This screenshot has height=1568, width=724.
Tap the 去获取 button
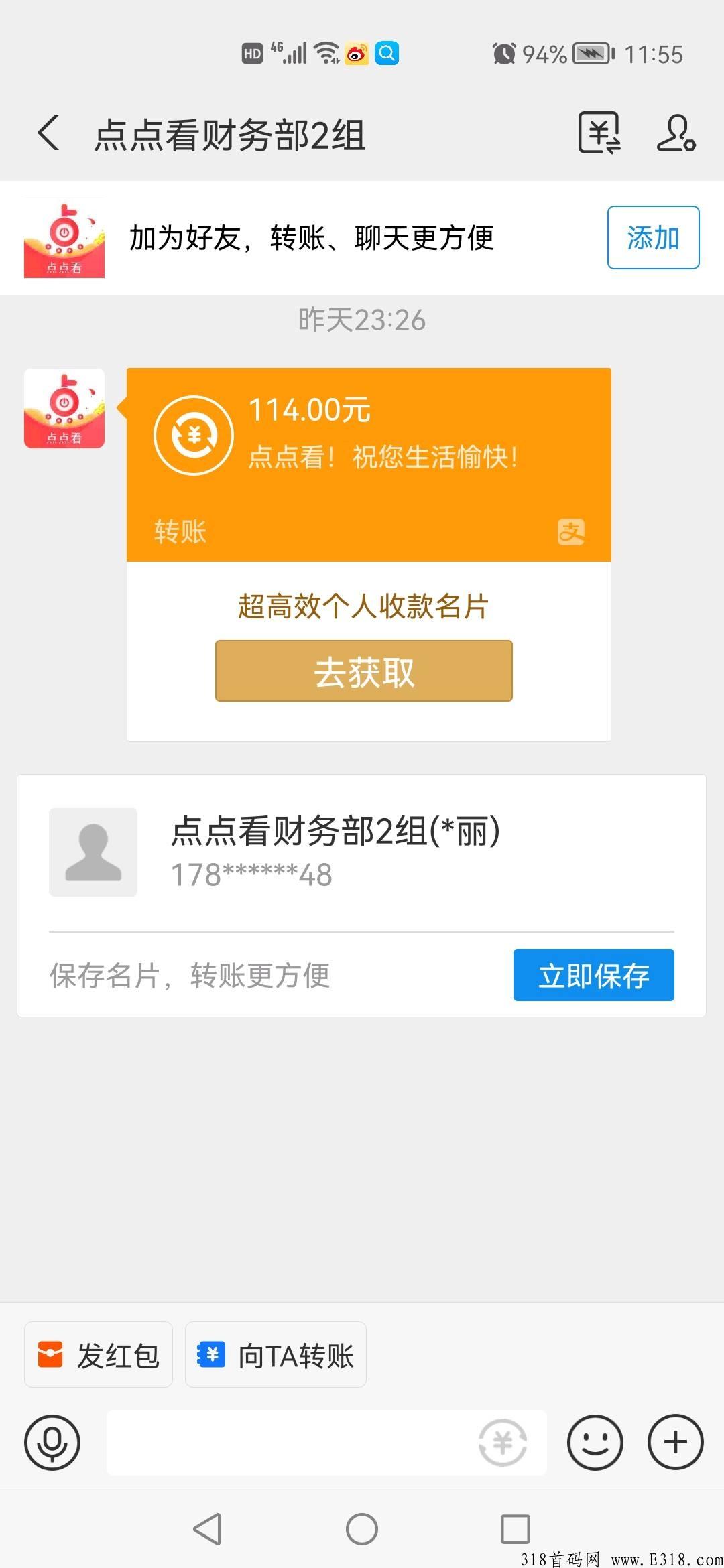click(x=364, y=671)
